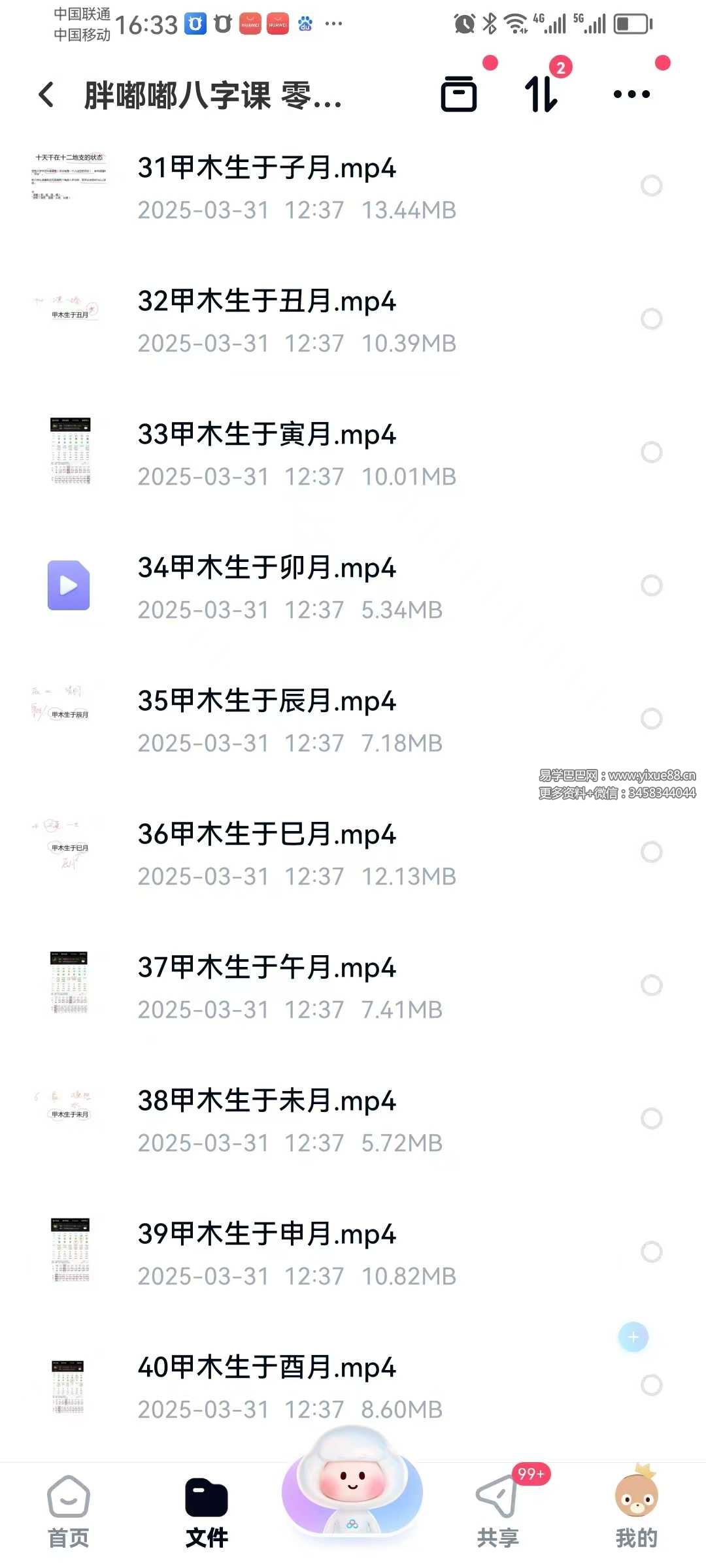Open 36甲木生于巳月.mp4 video

[353, 853]
